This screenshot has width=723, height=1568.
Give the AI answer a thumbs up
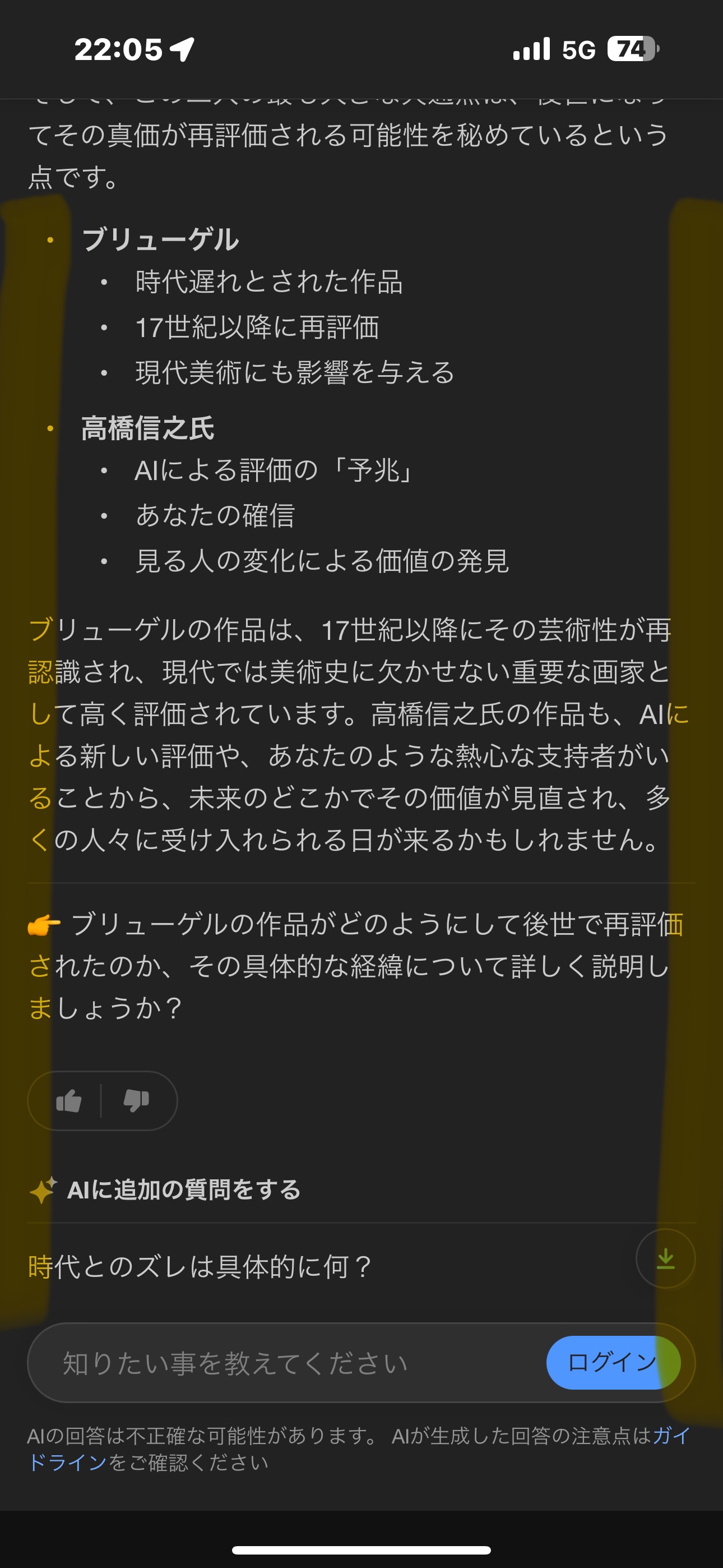[69, 1100]
